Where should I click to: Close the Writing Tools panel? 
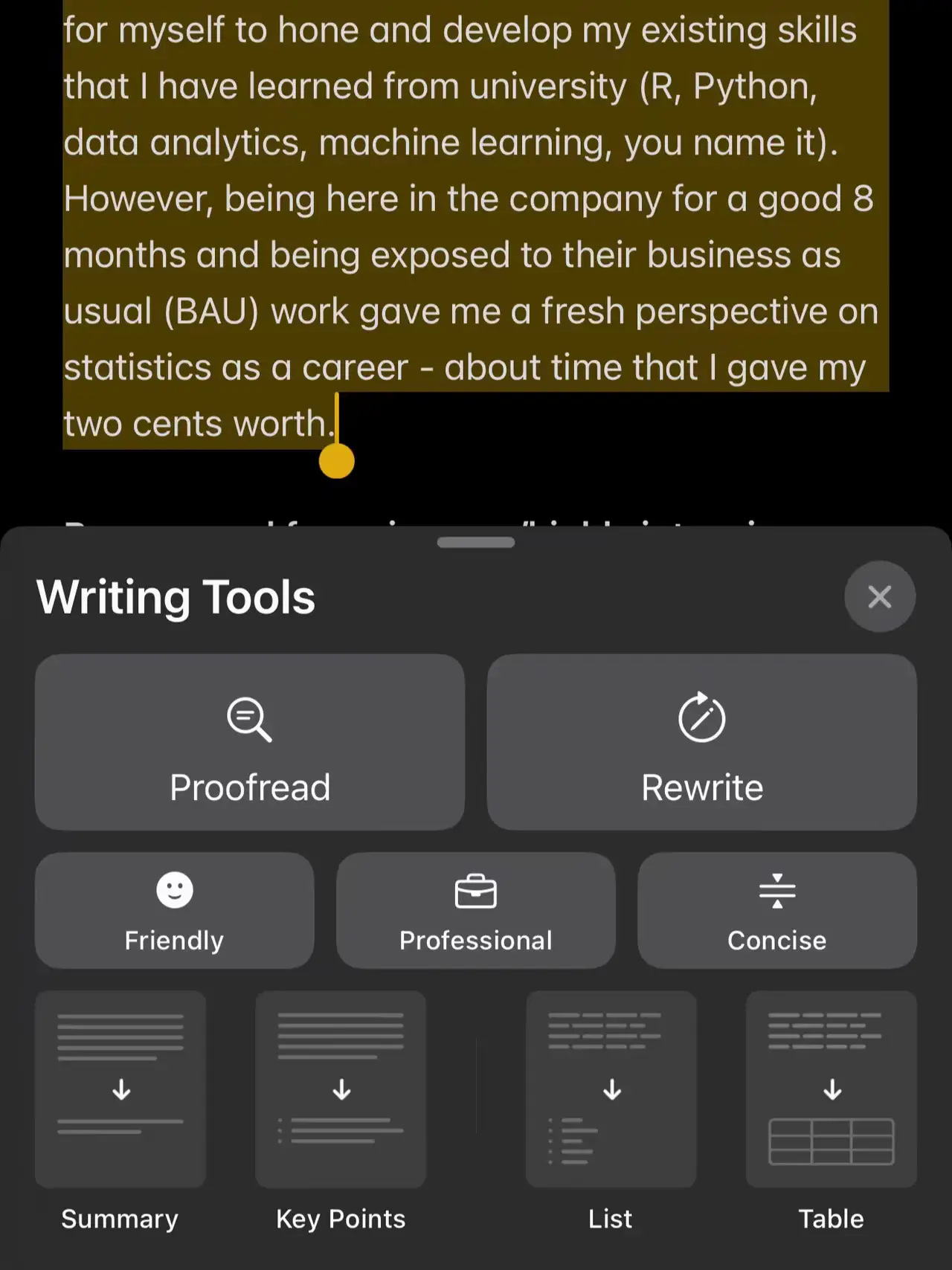(x=879, y=596)
